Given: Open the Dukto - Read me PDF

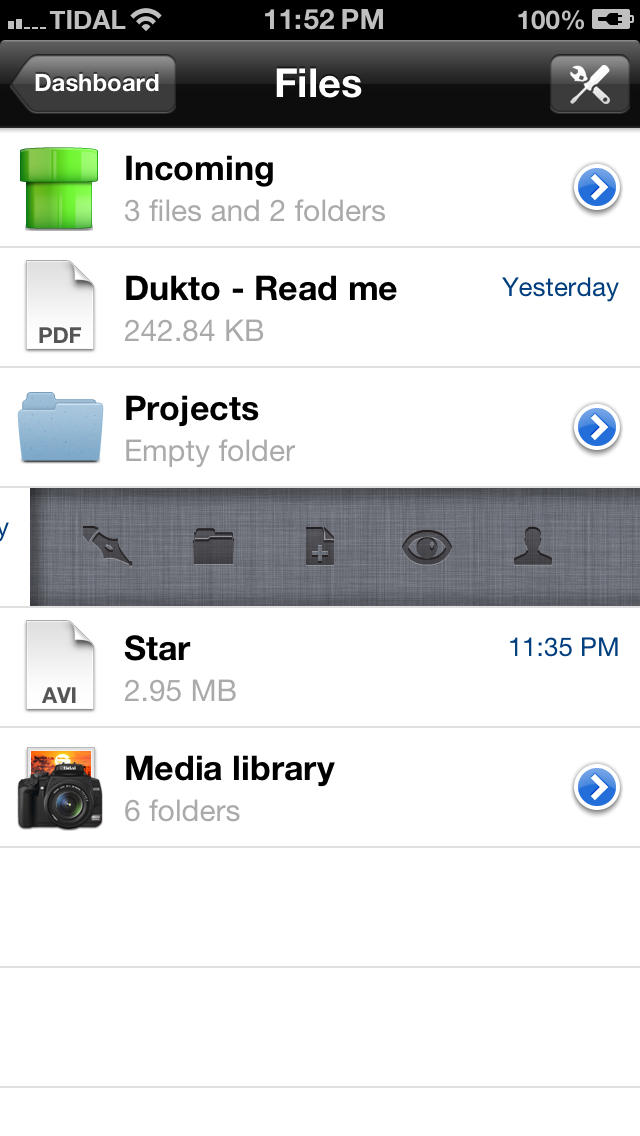Looking at the screenshot, I should click(x=320, y=308).
